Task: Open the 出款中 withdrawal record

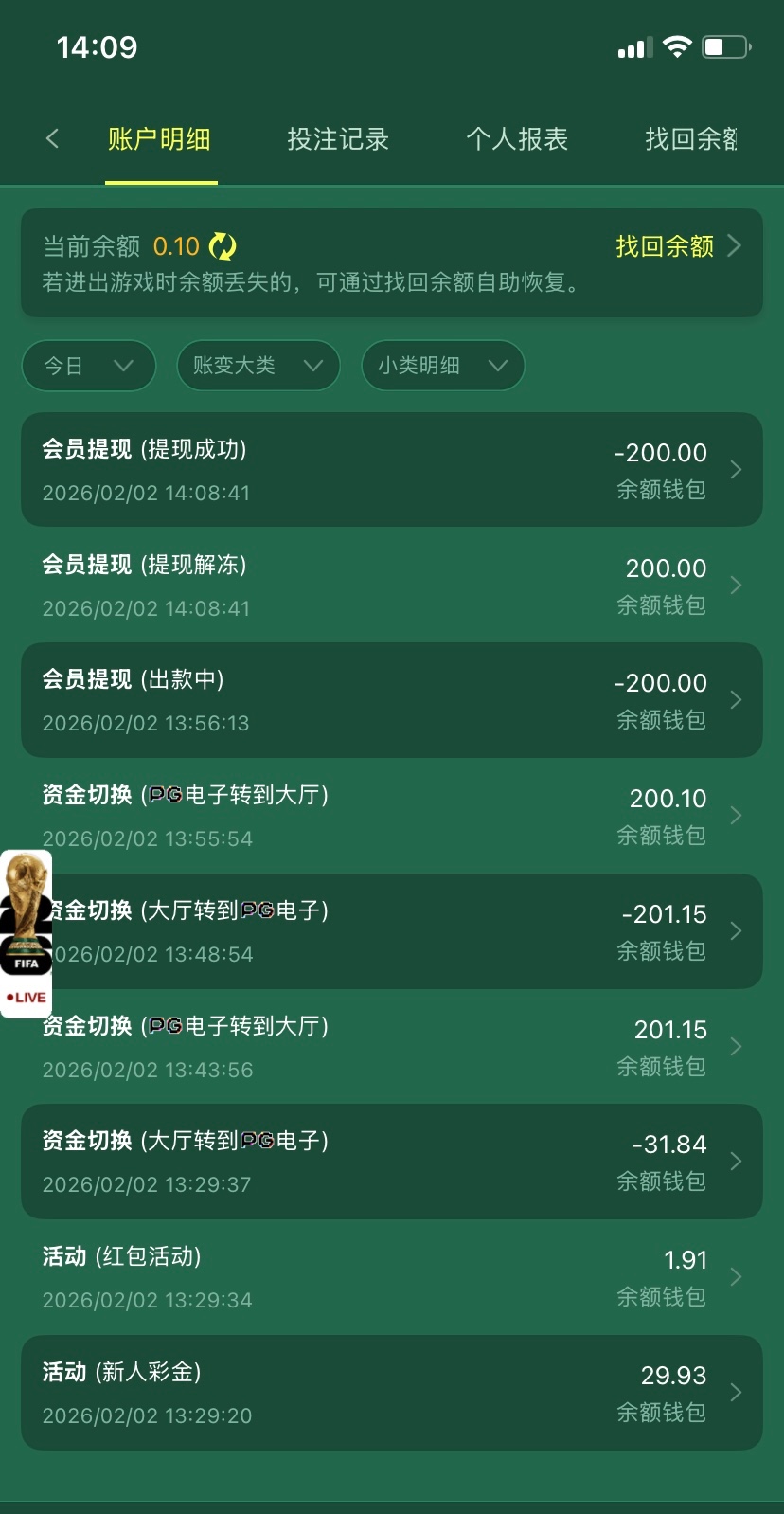Action: click(391, 700)
